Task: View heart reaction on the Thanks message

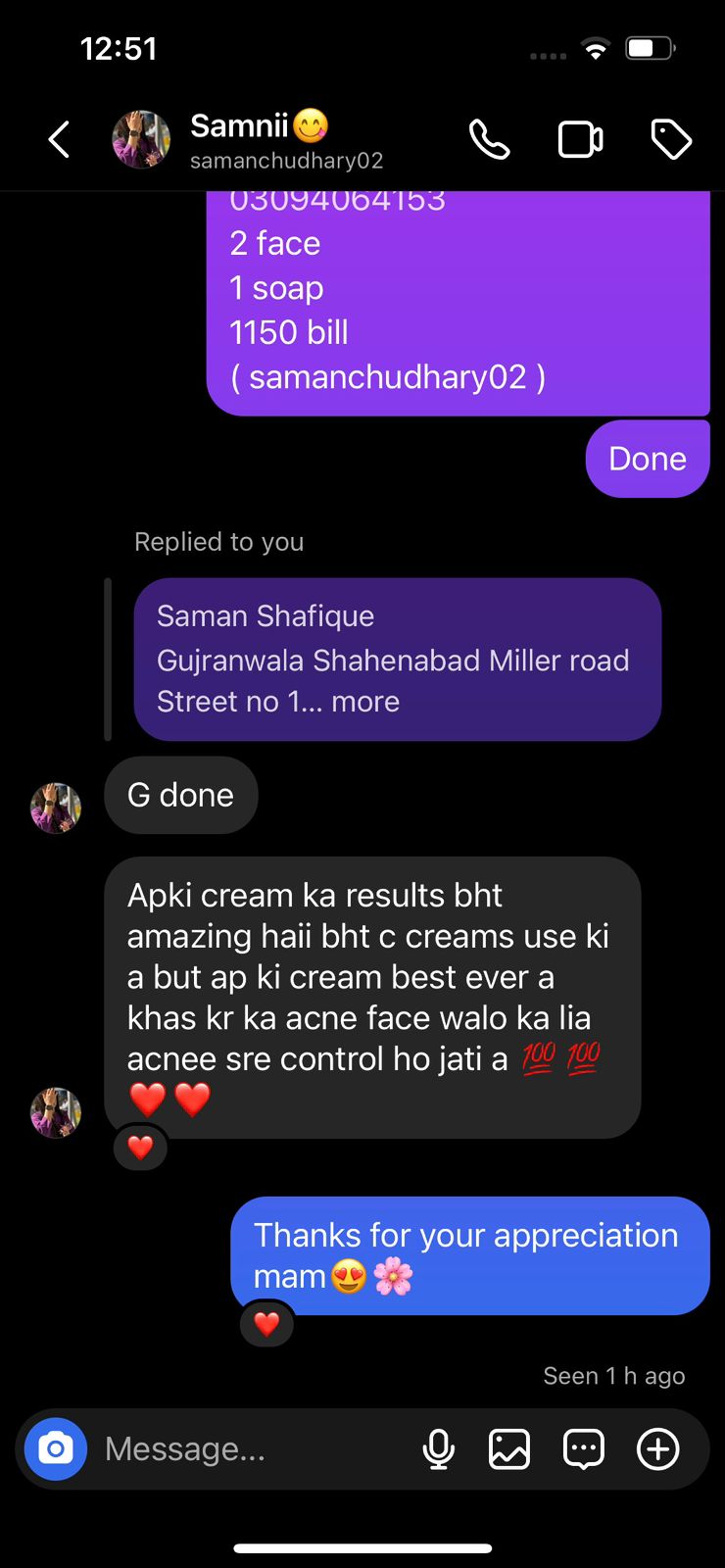Action: click(266, 1324)
